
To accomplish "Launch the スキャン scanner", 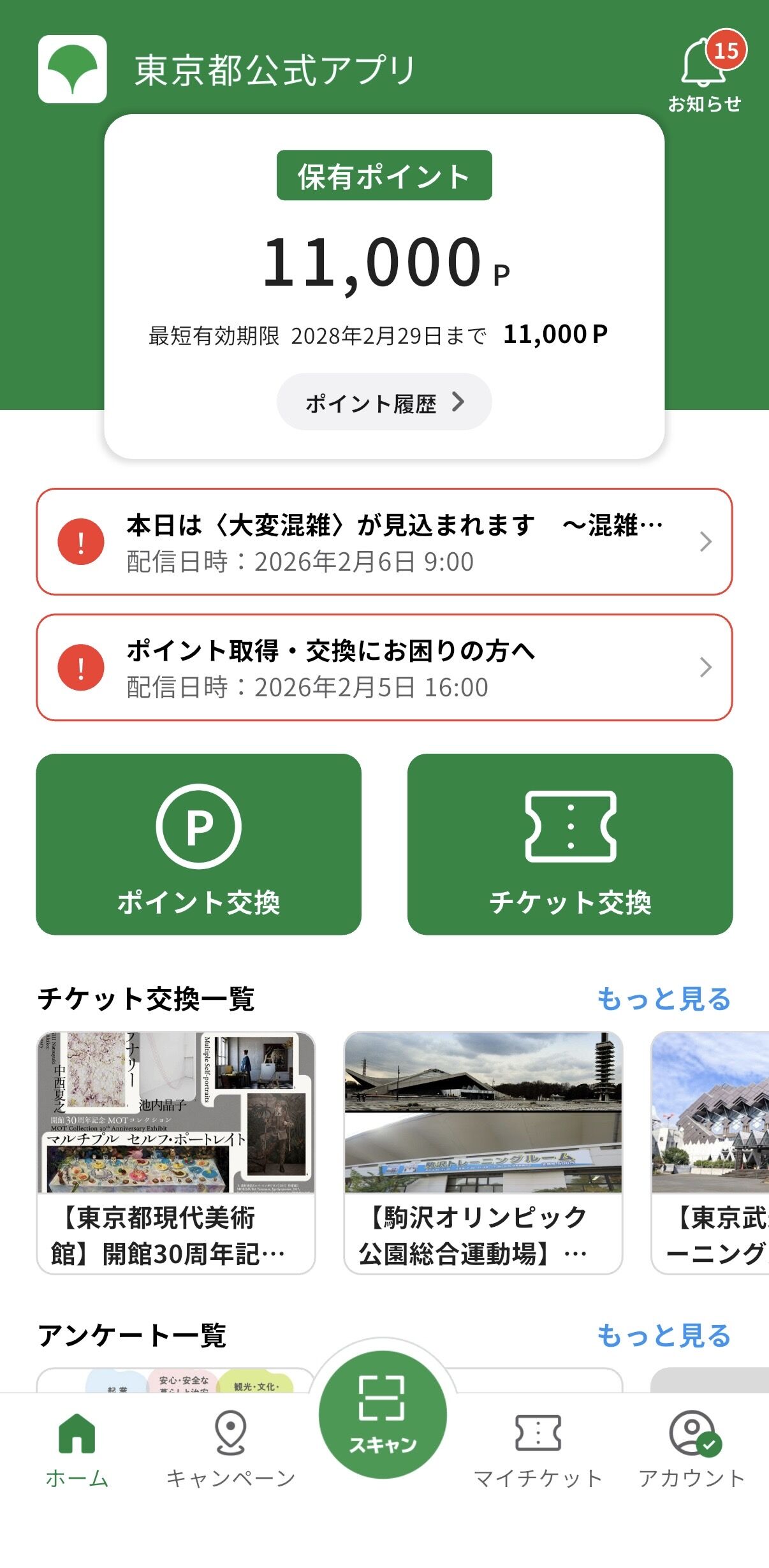I will 383,1414.
